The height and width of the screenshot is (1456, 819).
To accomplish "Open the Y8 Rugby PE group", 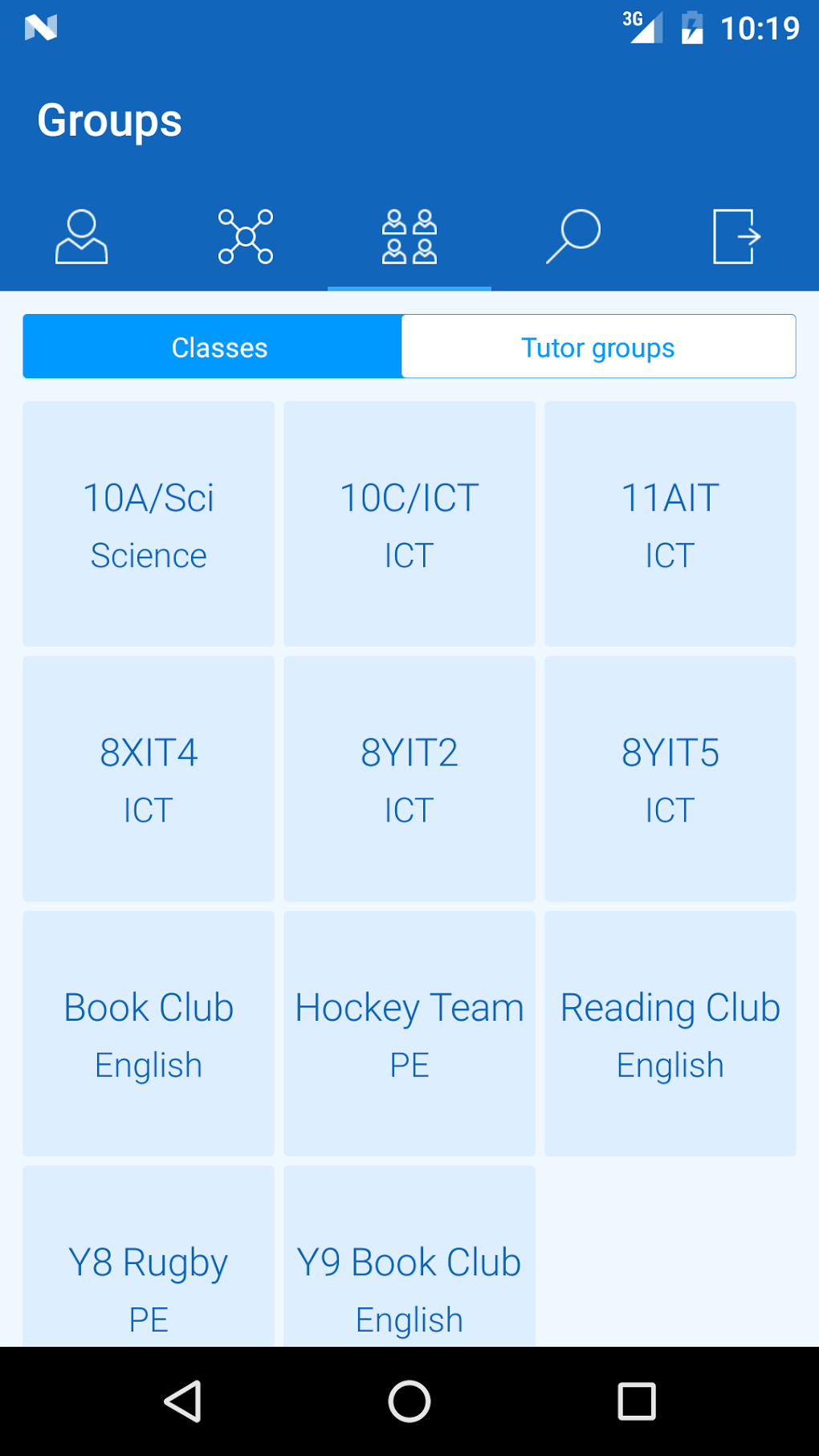I will [149, 1257].
